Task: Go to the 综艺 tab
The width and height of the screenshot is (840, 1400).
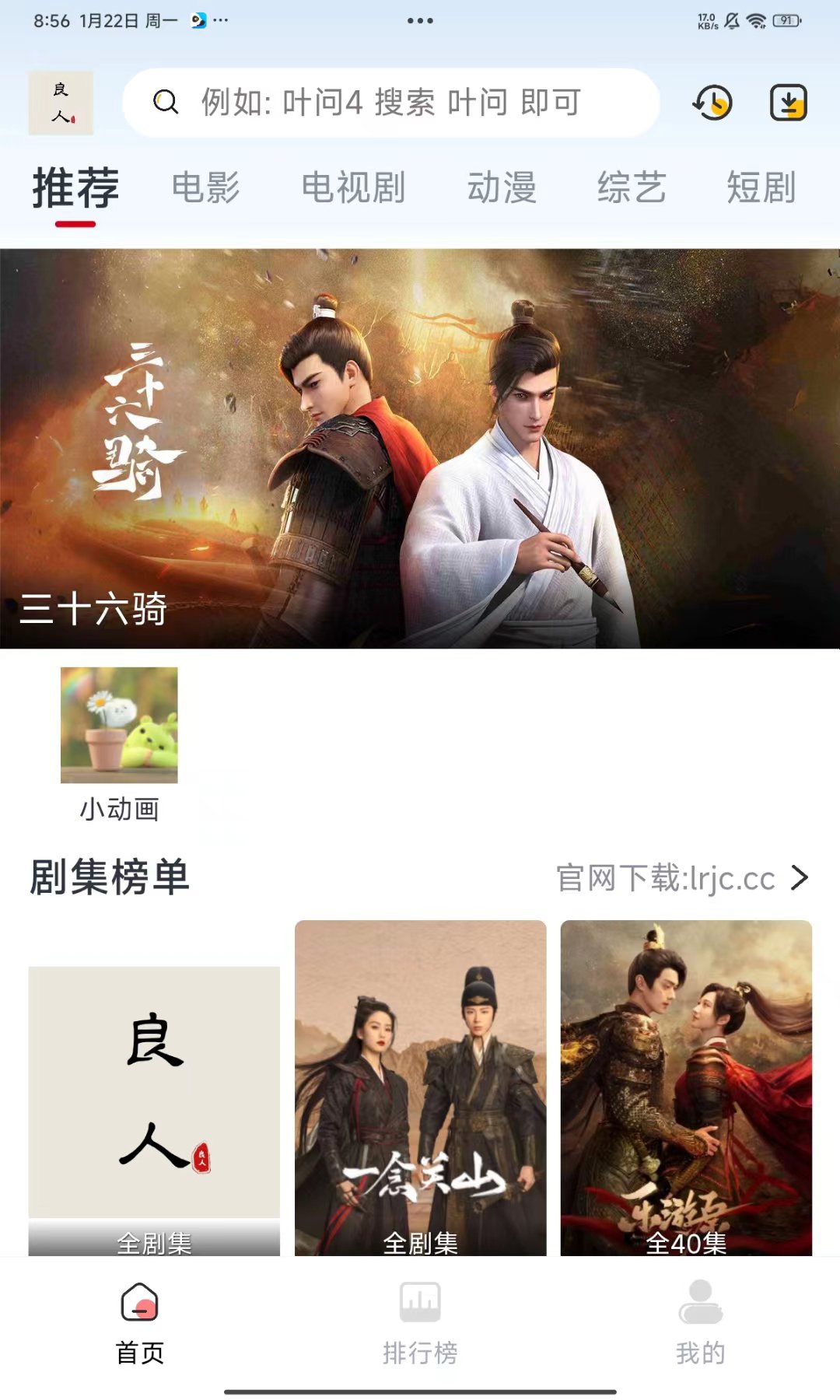Action: 632,188
